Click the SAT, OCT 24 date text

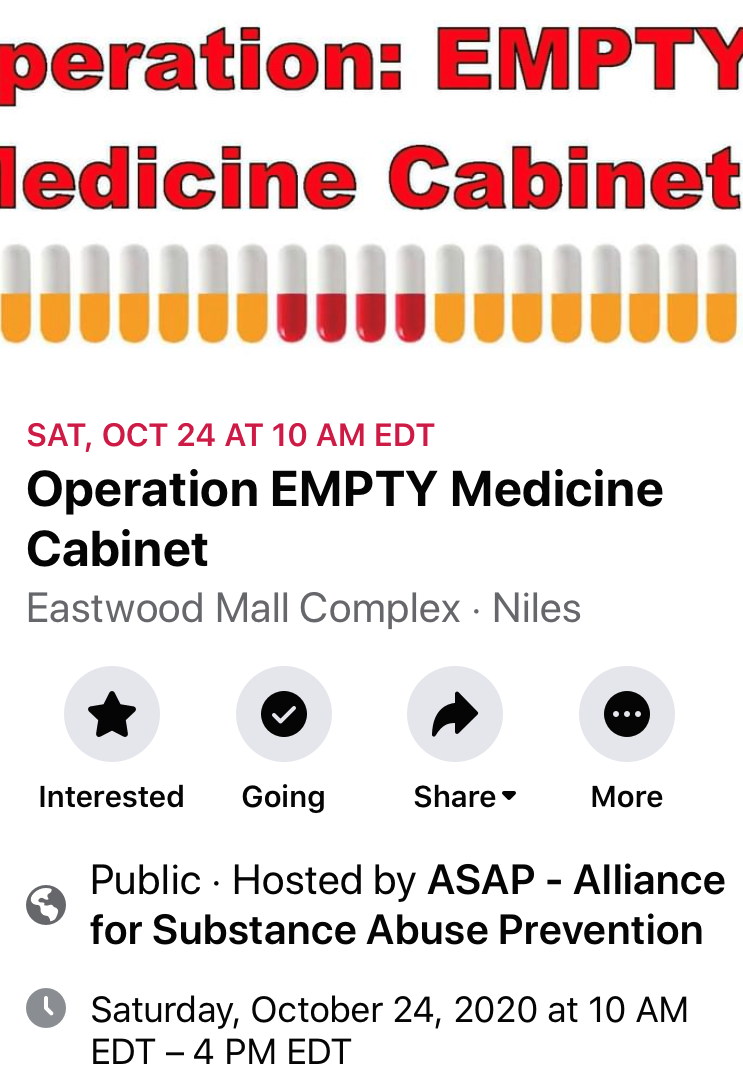(230, 435)
